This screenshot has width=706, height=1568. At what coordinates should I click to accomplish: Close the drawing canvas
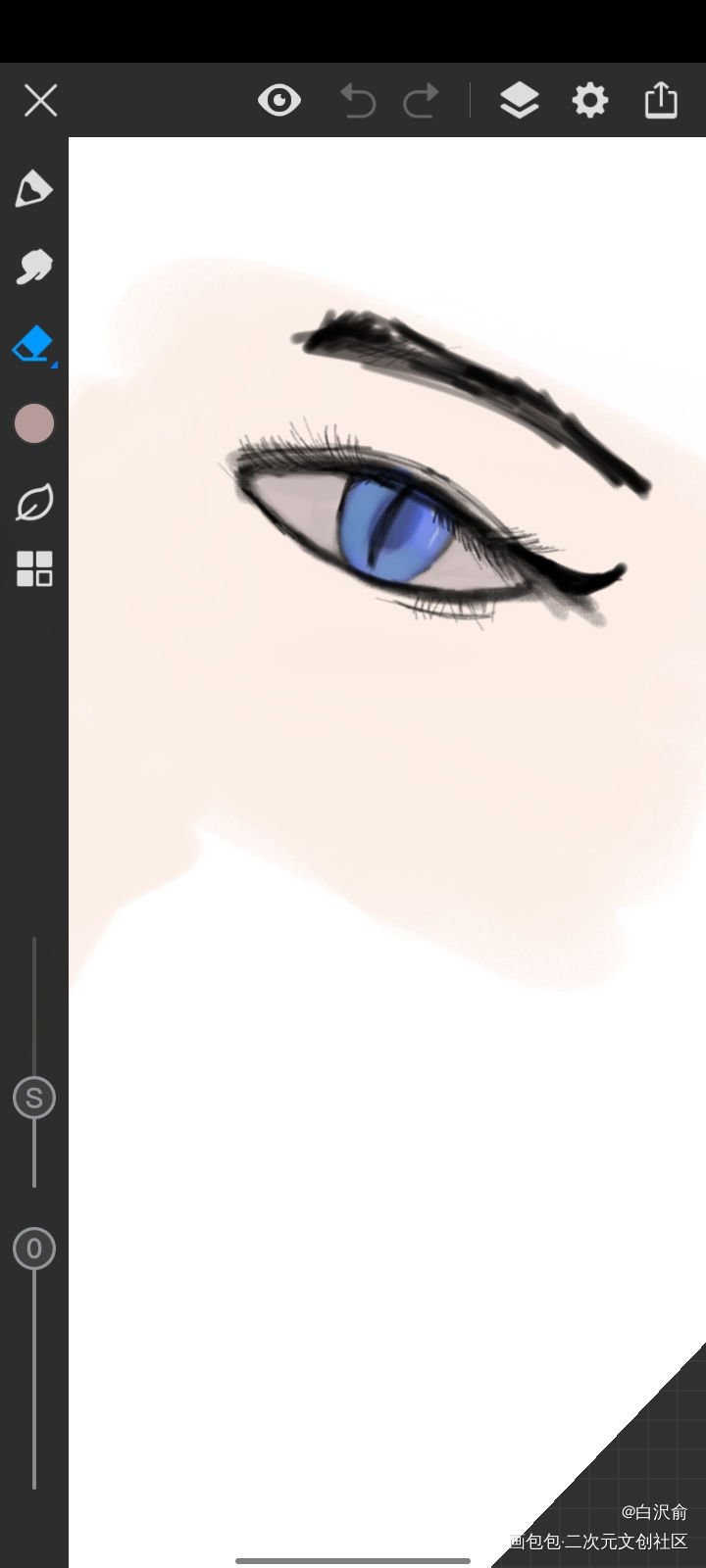click(x=40, y=100)
